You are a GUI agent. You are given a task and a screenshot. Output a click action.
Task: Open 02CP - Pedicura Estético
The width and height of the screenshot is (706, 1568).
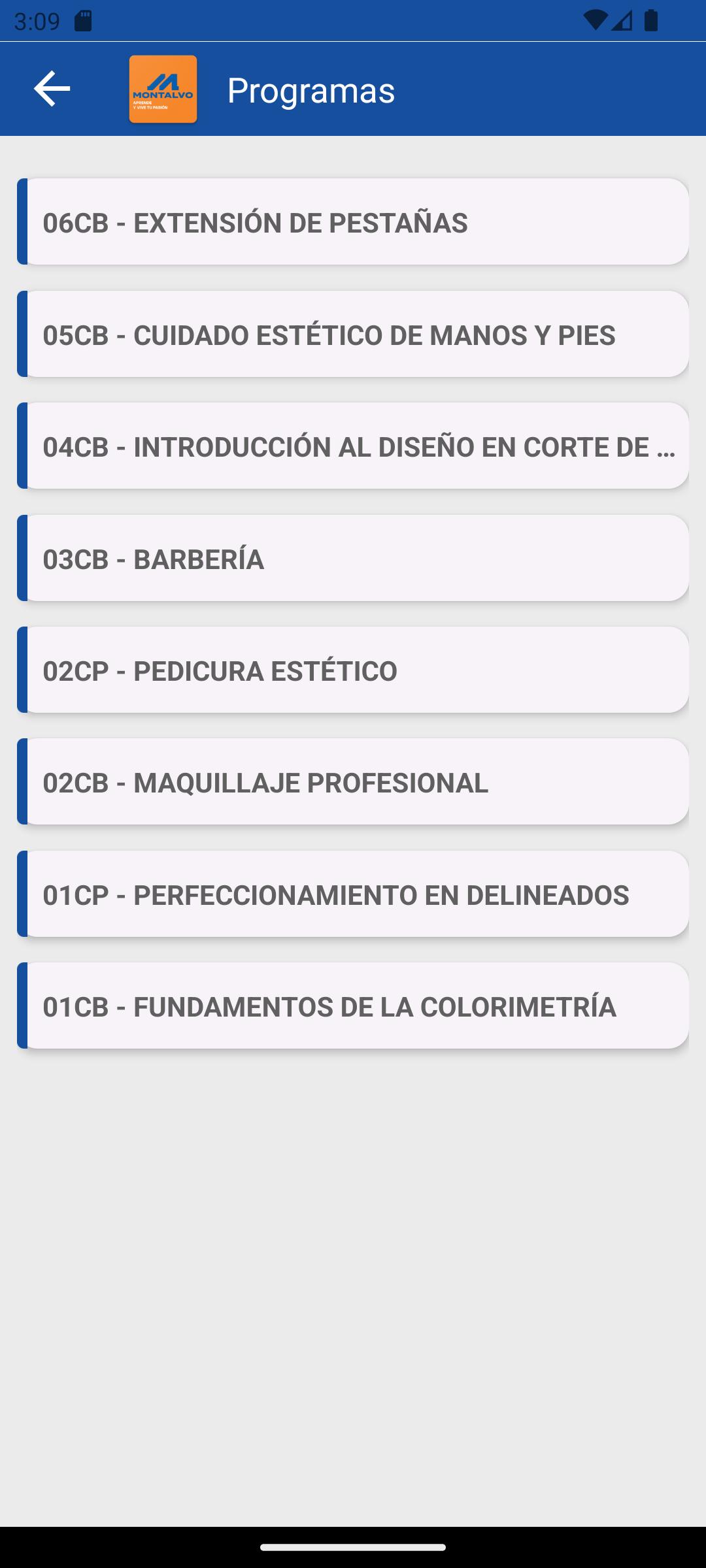353,670
